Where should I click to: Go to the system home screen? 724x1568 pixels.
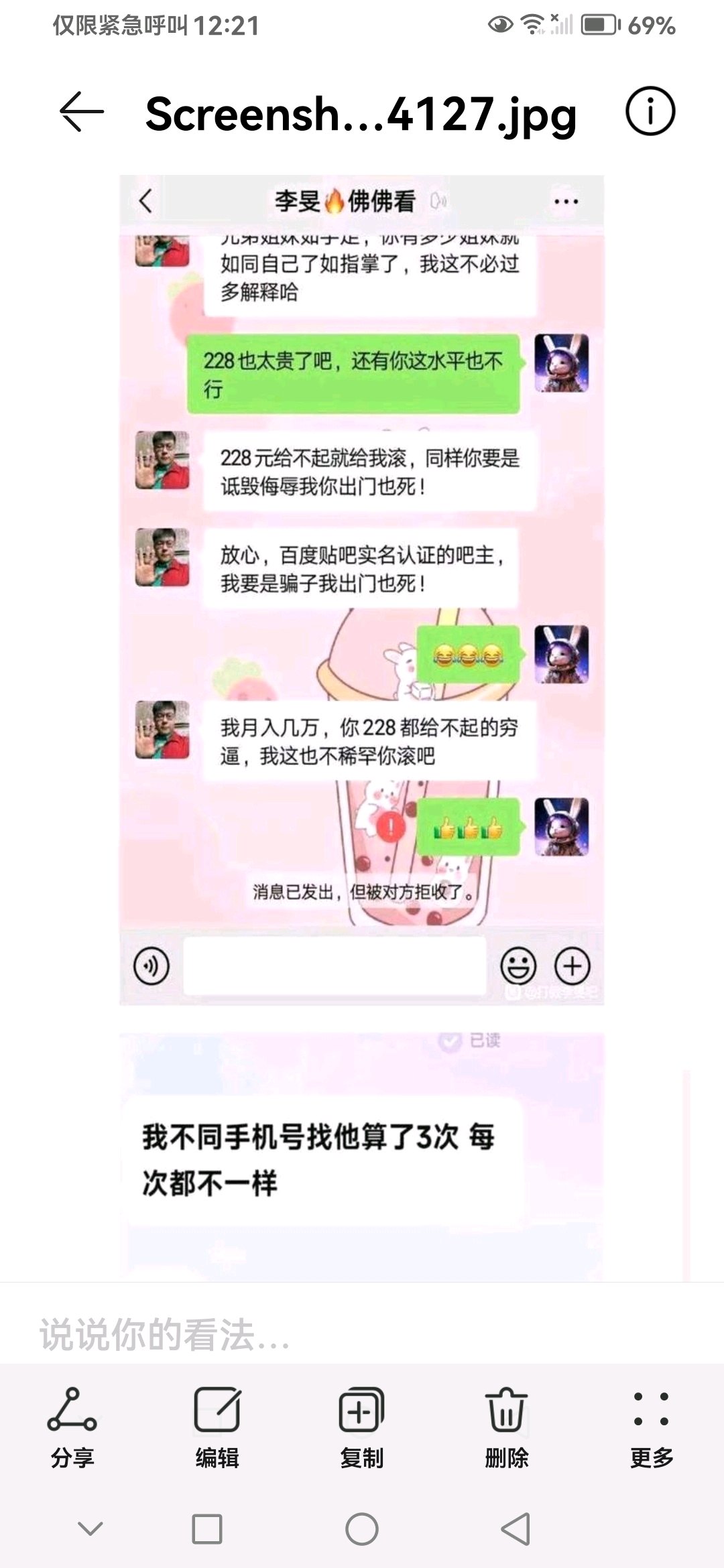362,1529
